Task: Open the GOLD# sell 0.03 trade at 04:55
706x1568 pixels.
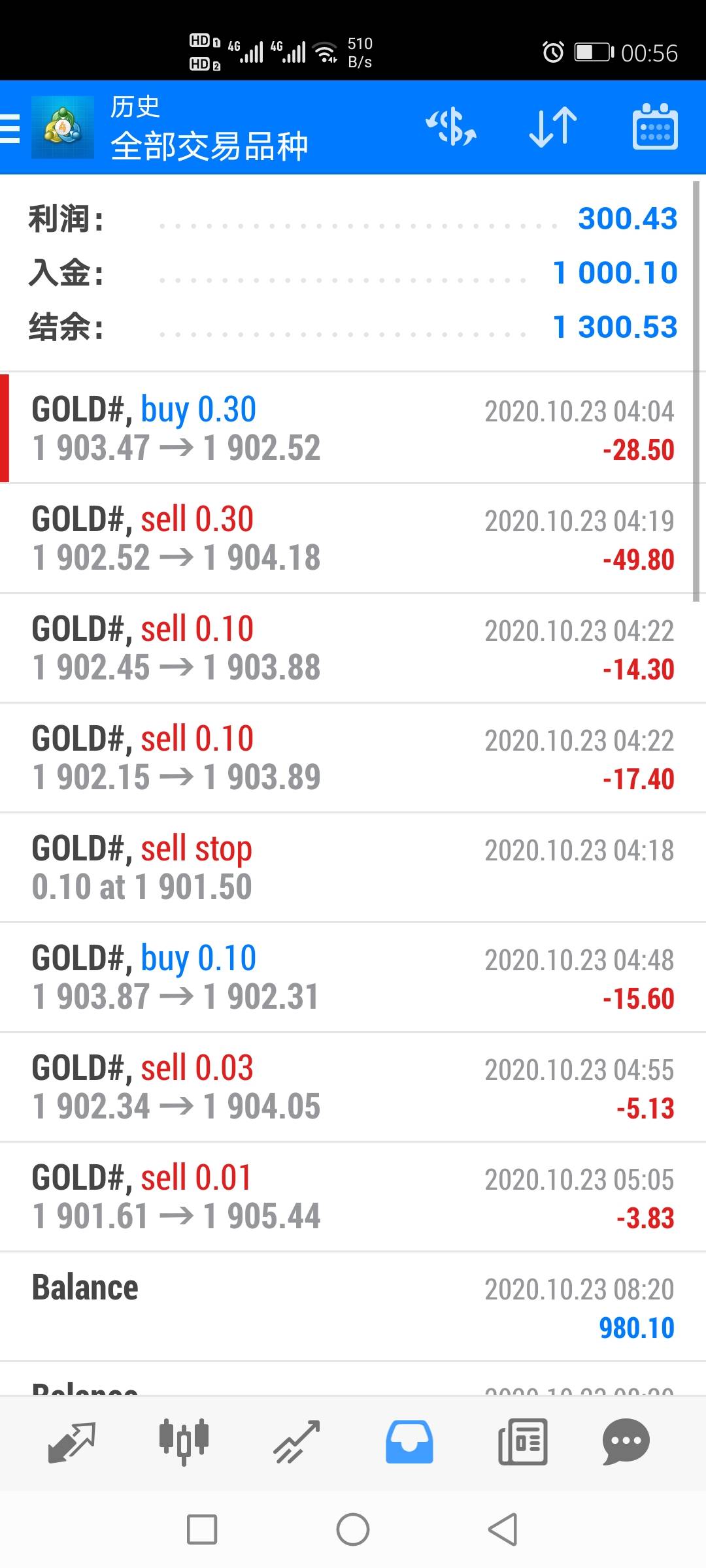Action: (353, 1088)
